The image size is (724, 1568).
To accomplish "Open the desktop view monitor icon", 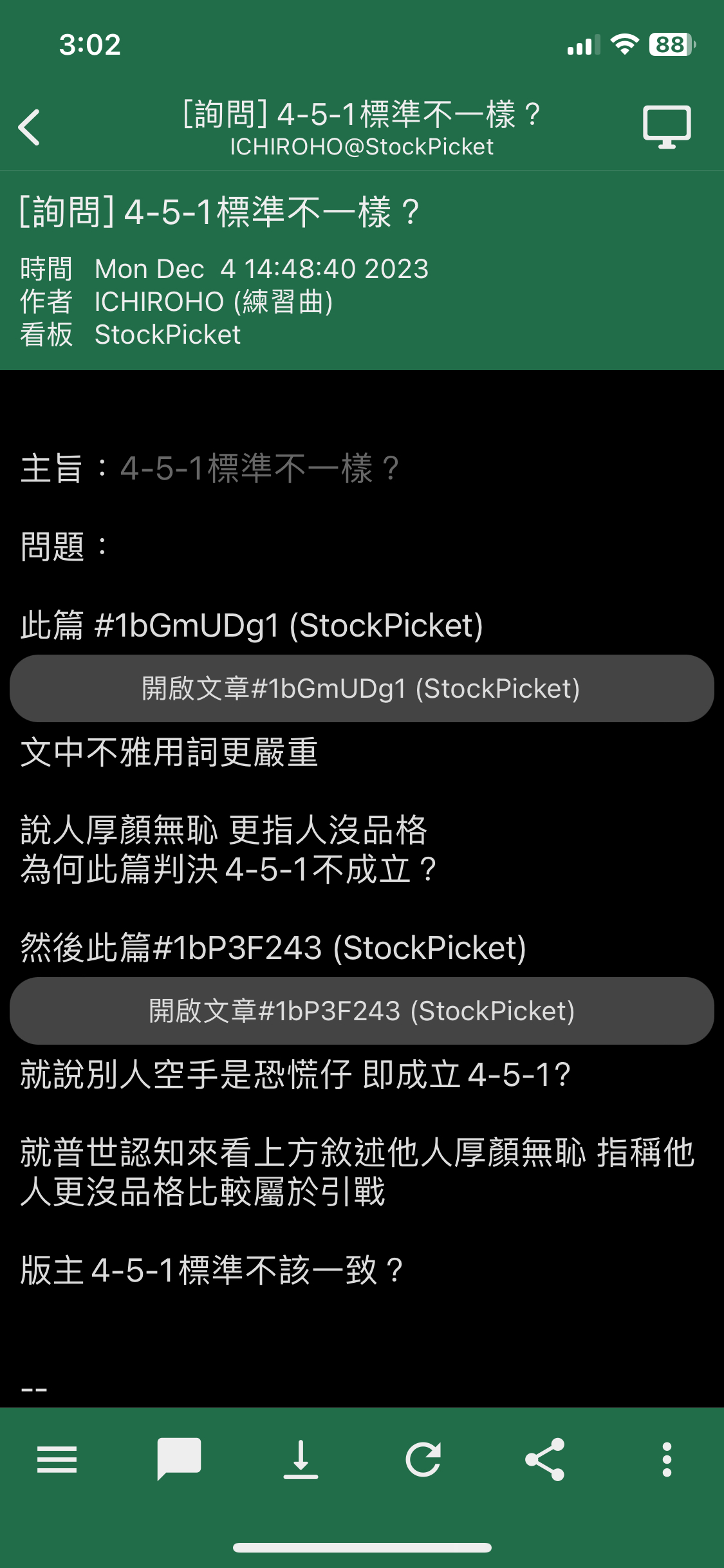I will [x=667, y=127].
